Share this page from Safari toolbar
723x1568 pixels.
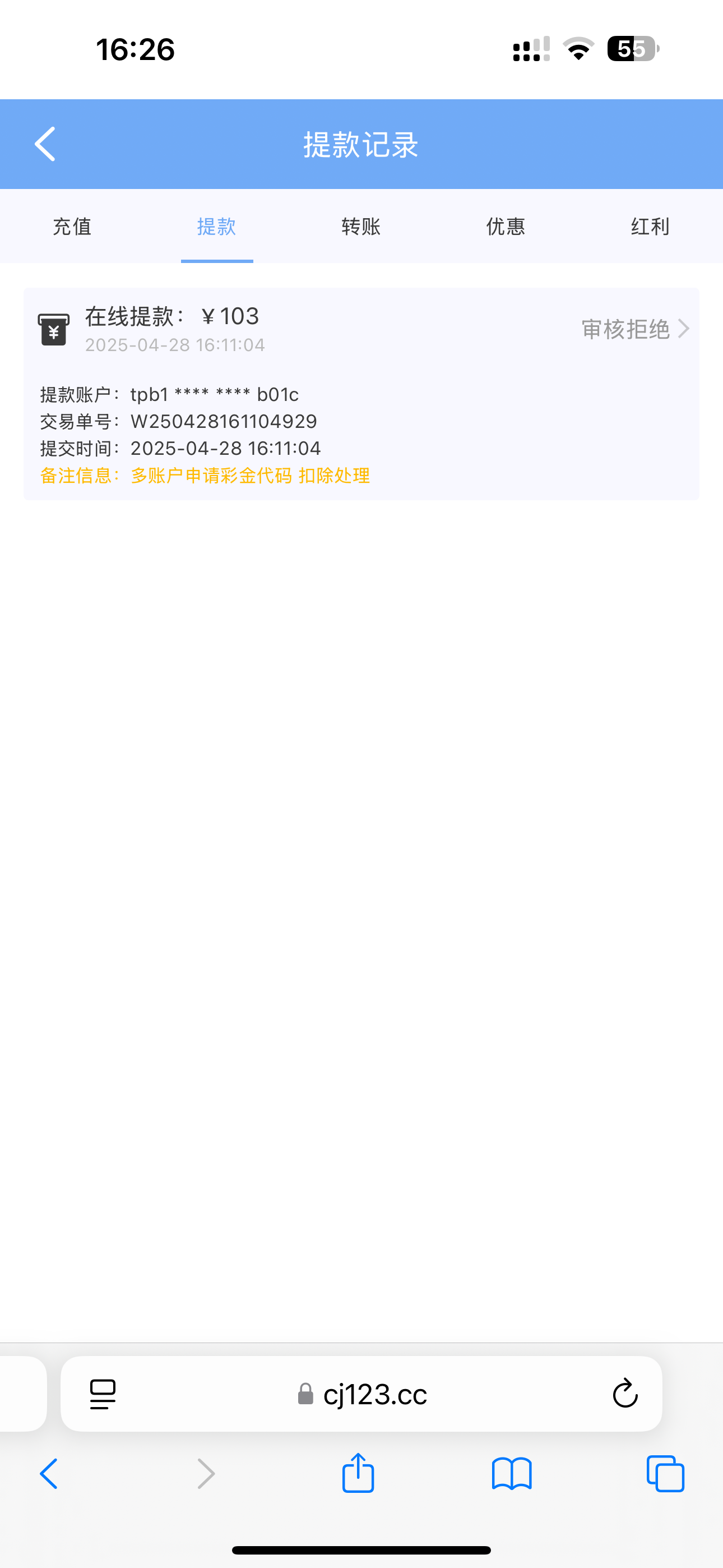(358, 1474)
